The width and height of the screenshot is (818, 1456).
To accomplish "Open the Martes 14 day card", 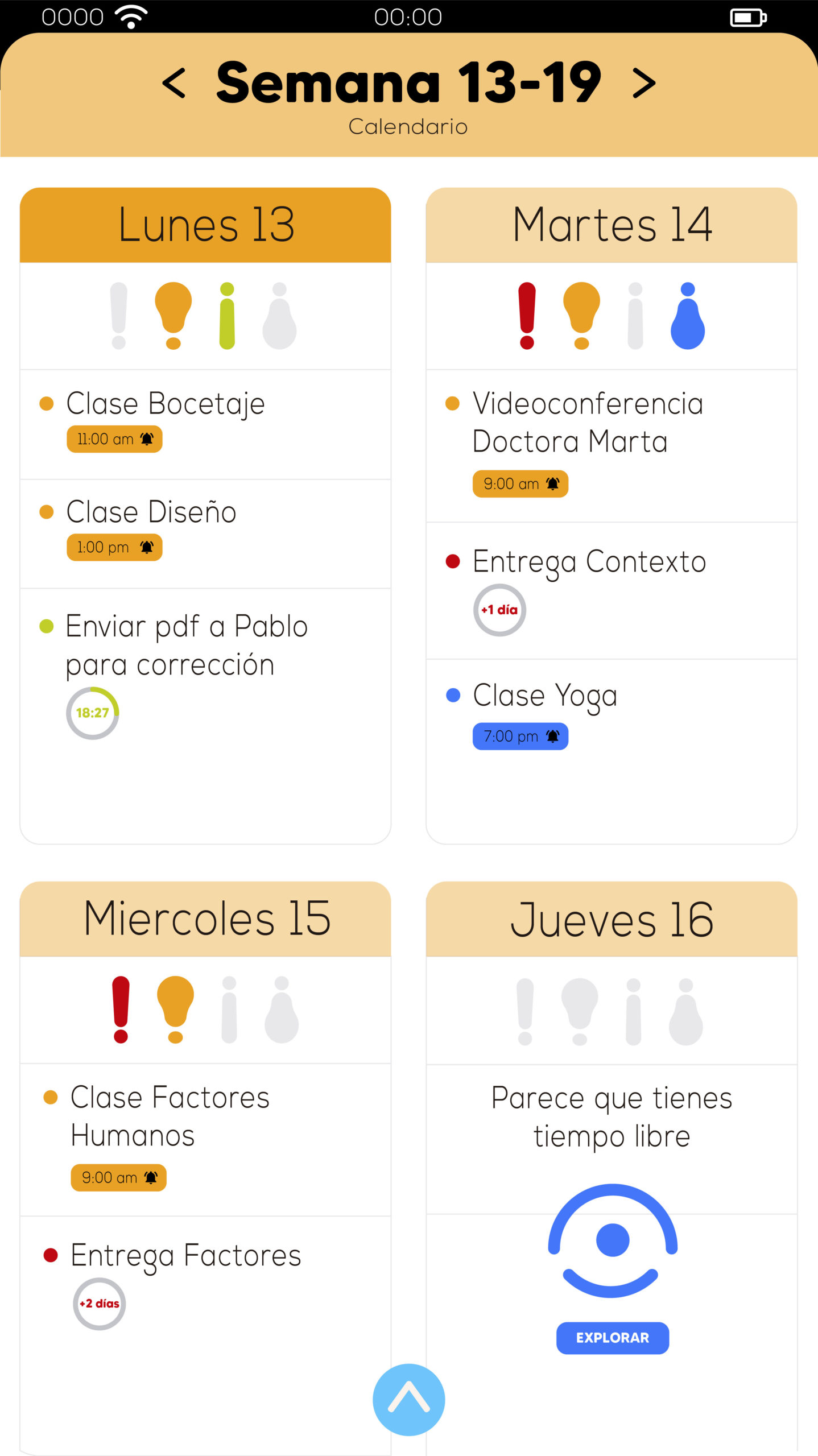I will click(x=612, y=225).
